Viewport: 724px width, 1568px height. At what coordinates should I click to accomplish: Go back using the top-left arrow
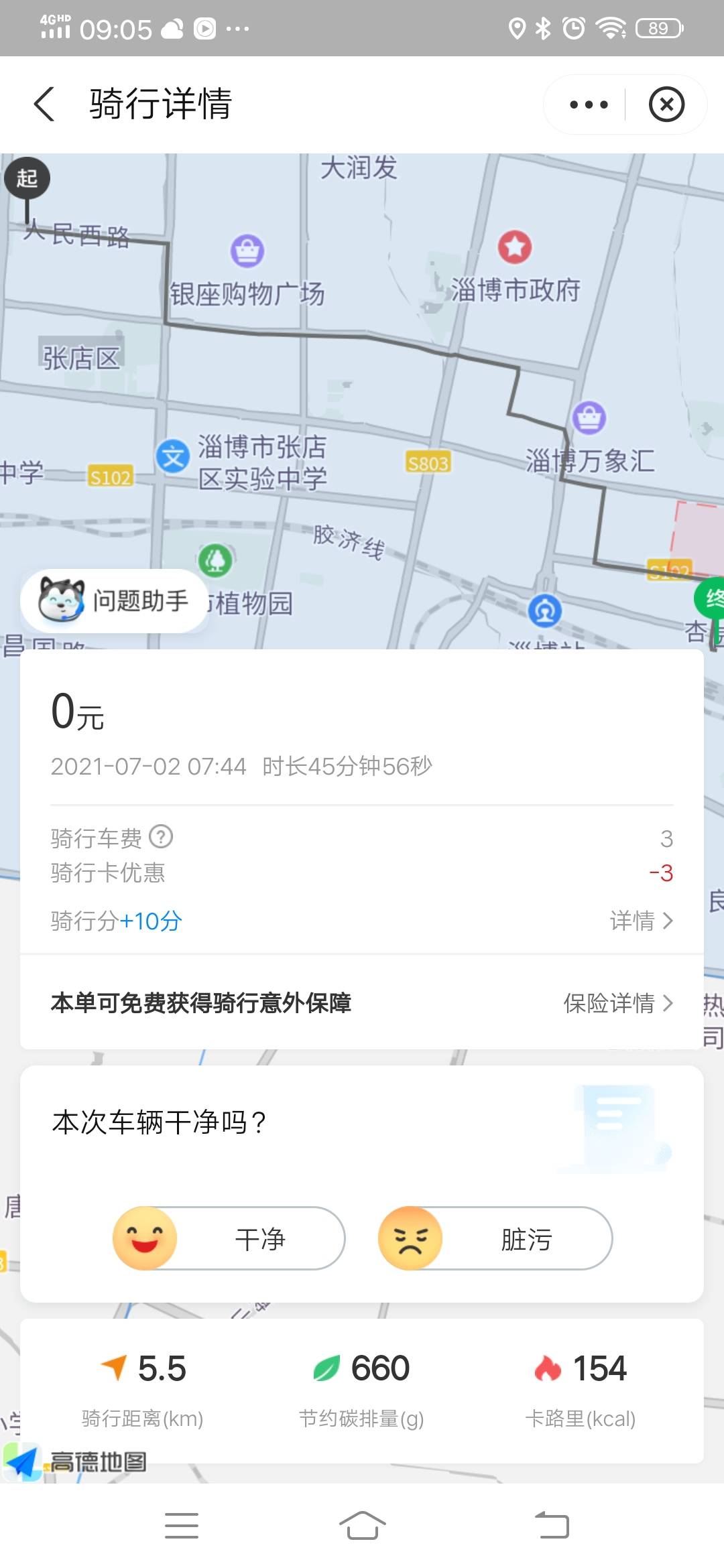pyautogui.click(x=44, y=105)
